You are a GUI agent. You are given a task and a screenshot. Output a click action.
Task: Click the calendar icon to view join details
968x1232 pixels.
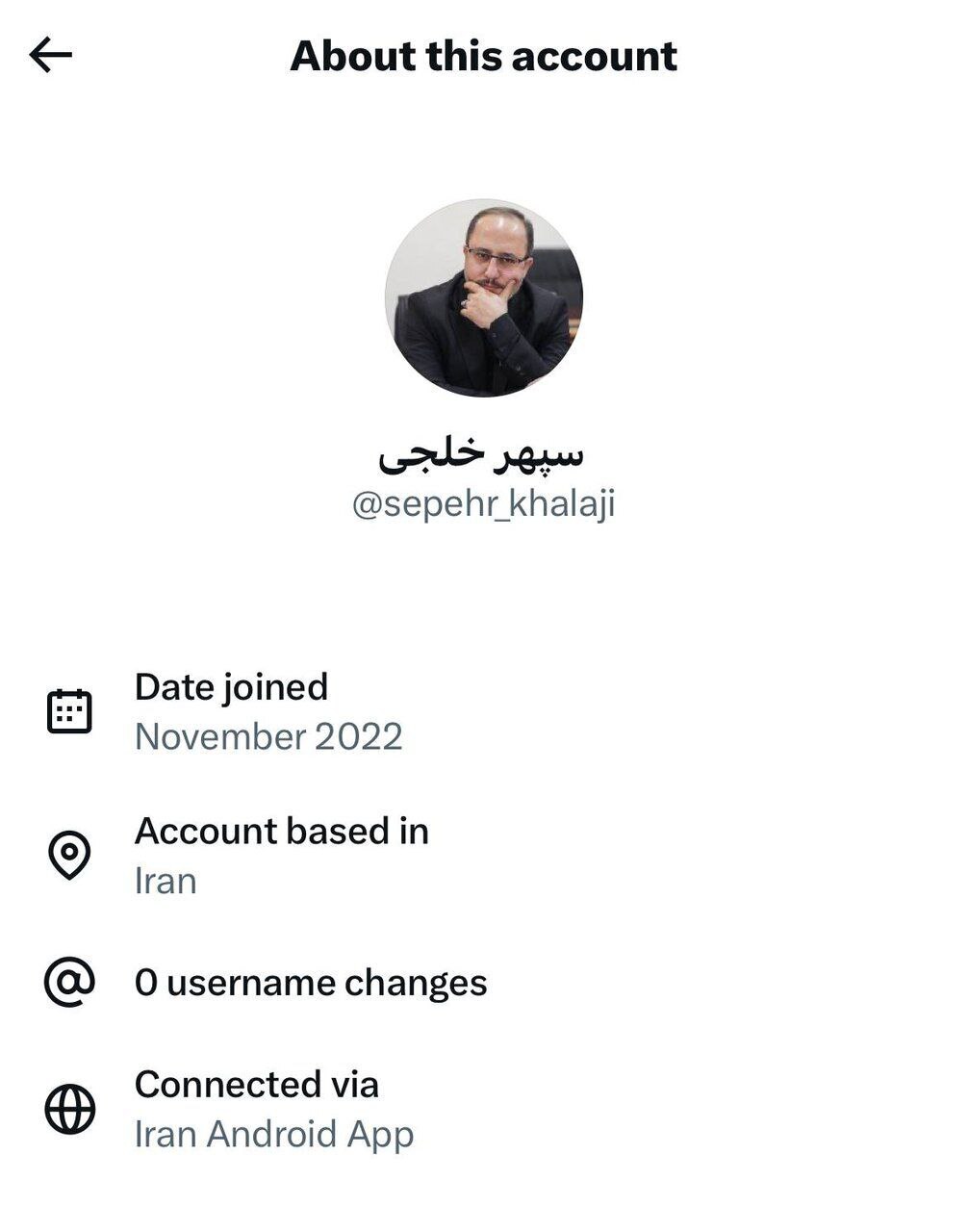[x=69, y=711]
